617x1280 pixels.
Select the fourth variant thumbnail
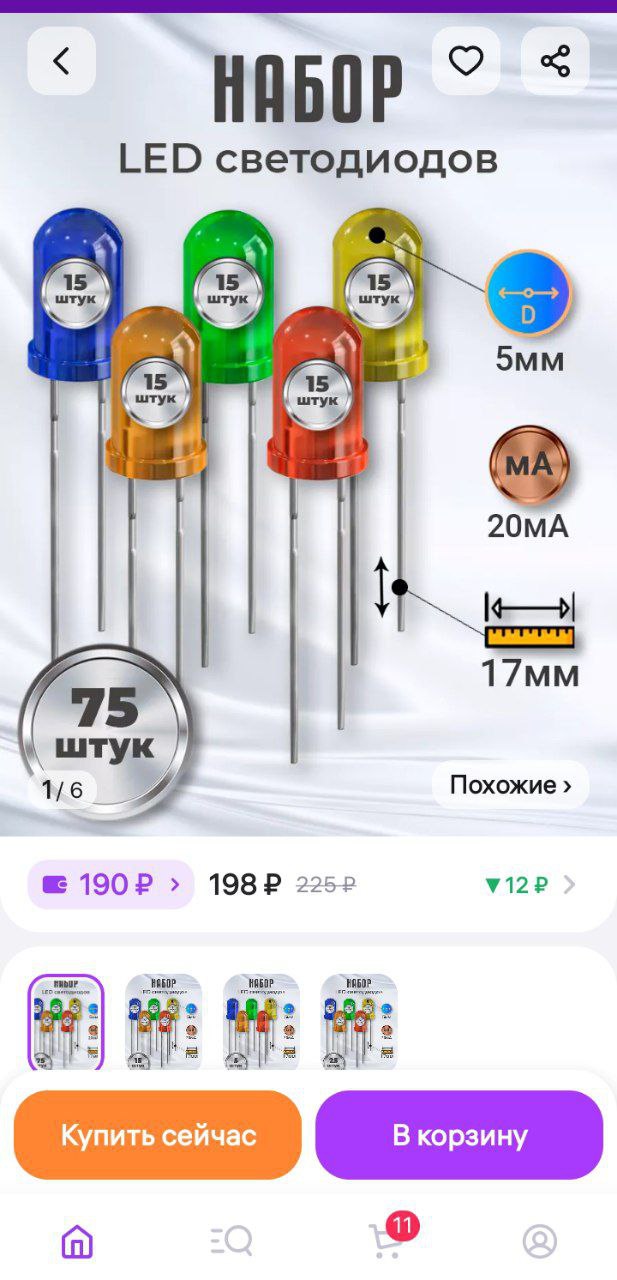pyautogui.click(x=359, y=1023)
